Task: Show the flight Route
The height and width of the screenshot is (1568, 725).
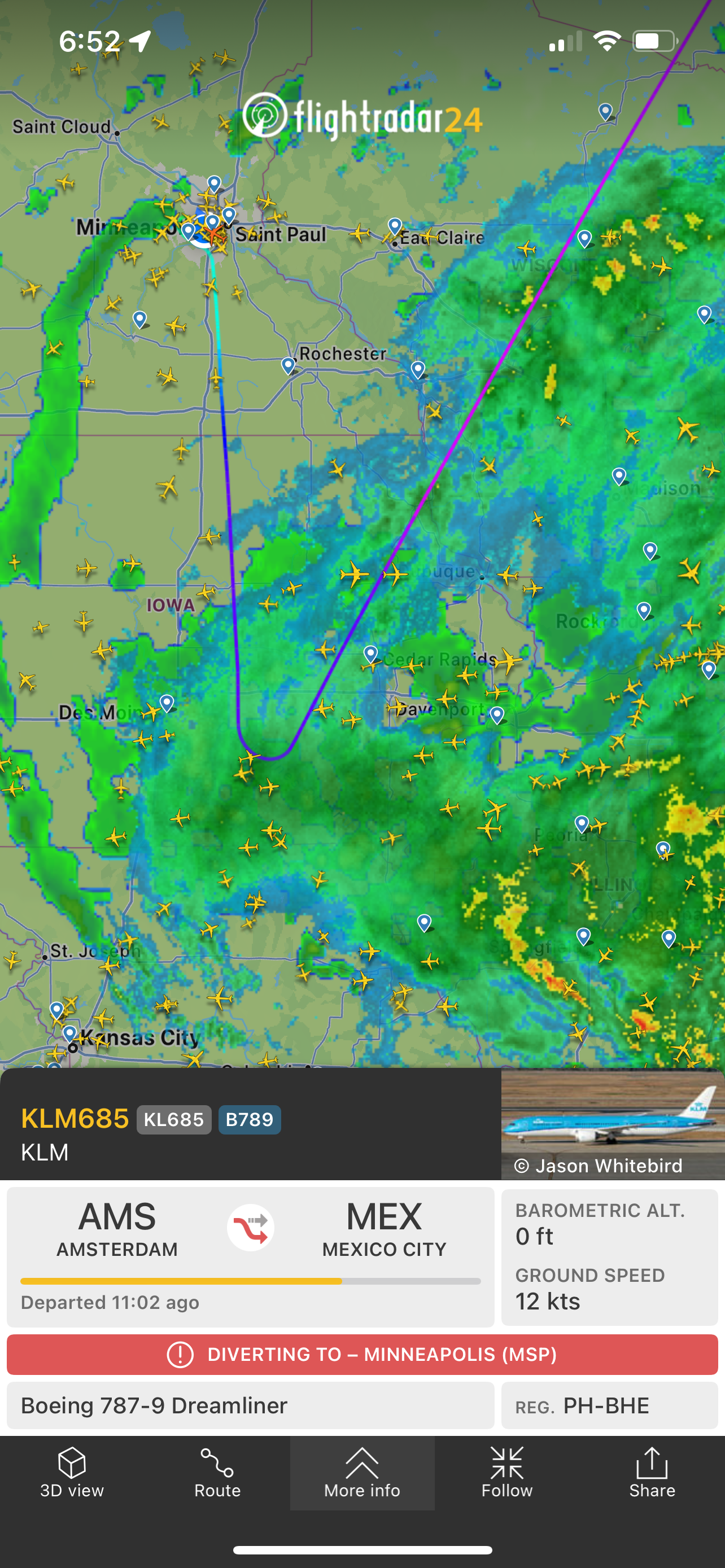Action: tap(217, 1472)
